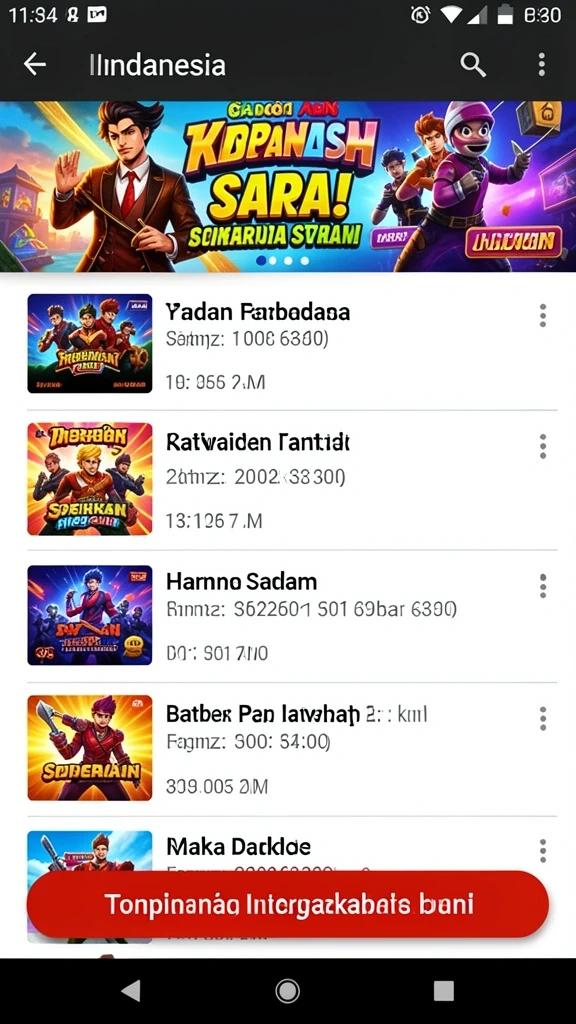This screenshot has height=1024, width=576.
Task: Tap the red Tonpinanag Intergazkabats bani button
Action: 288,905
